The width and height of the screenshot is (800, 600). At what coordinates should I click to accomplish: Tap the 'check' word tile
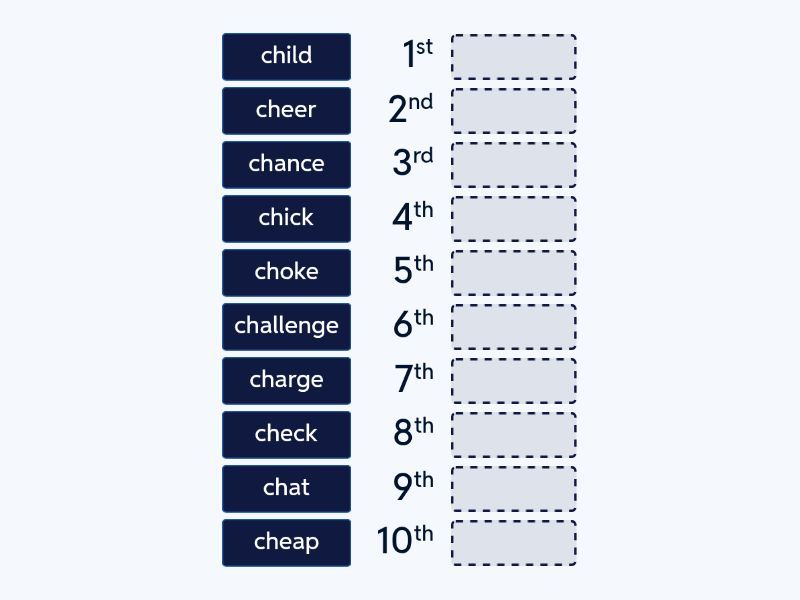[x=286, y=434]
